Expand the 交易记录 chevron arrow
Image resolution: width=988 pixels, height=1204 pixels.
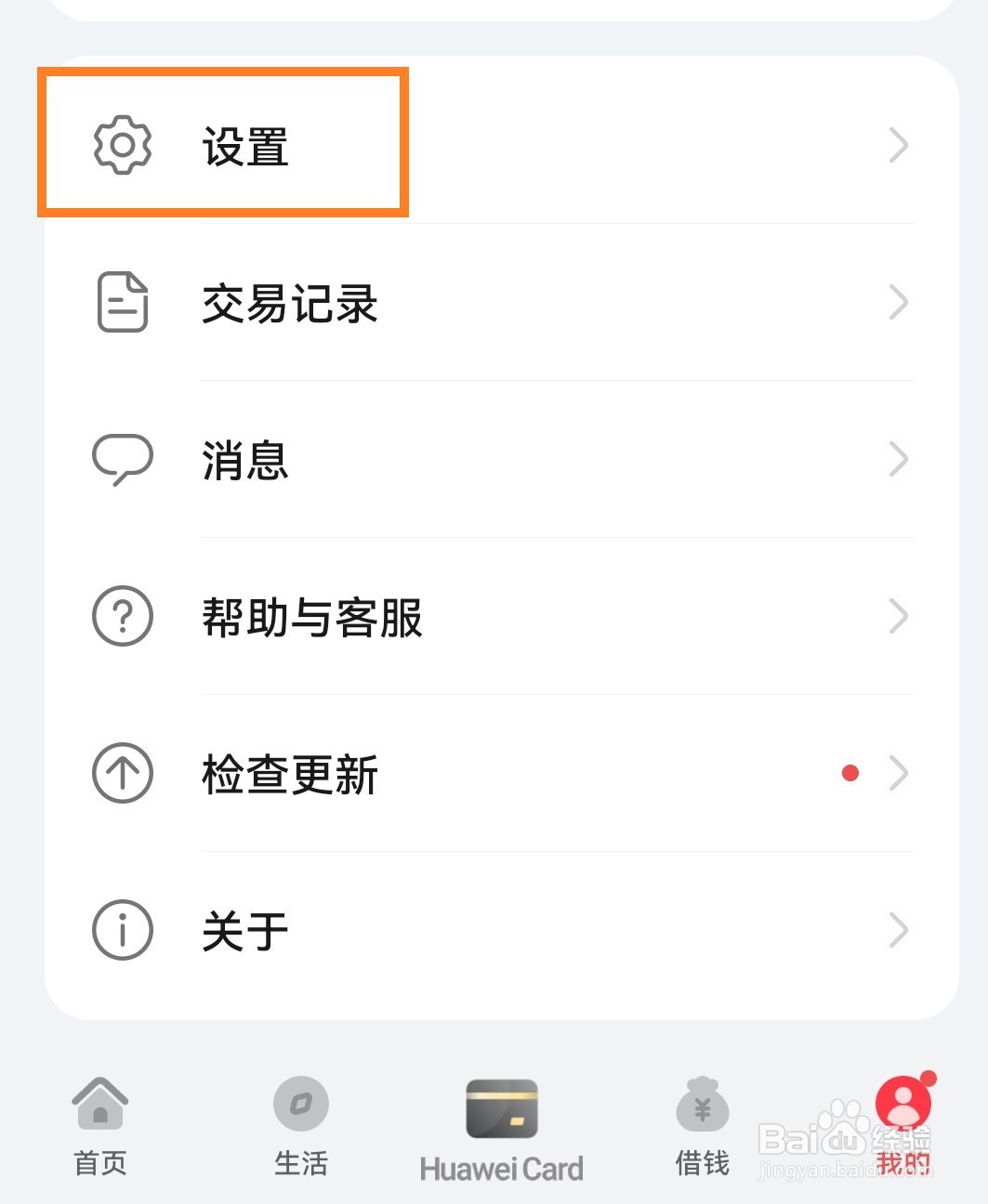[x=898, y=301]
